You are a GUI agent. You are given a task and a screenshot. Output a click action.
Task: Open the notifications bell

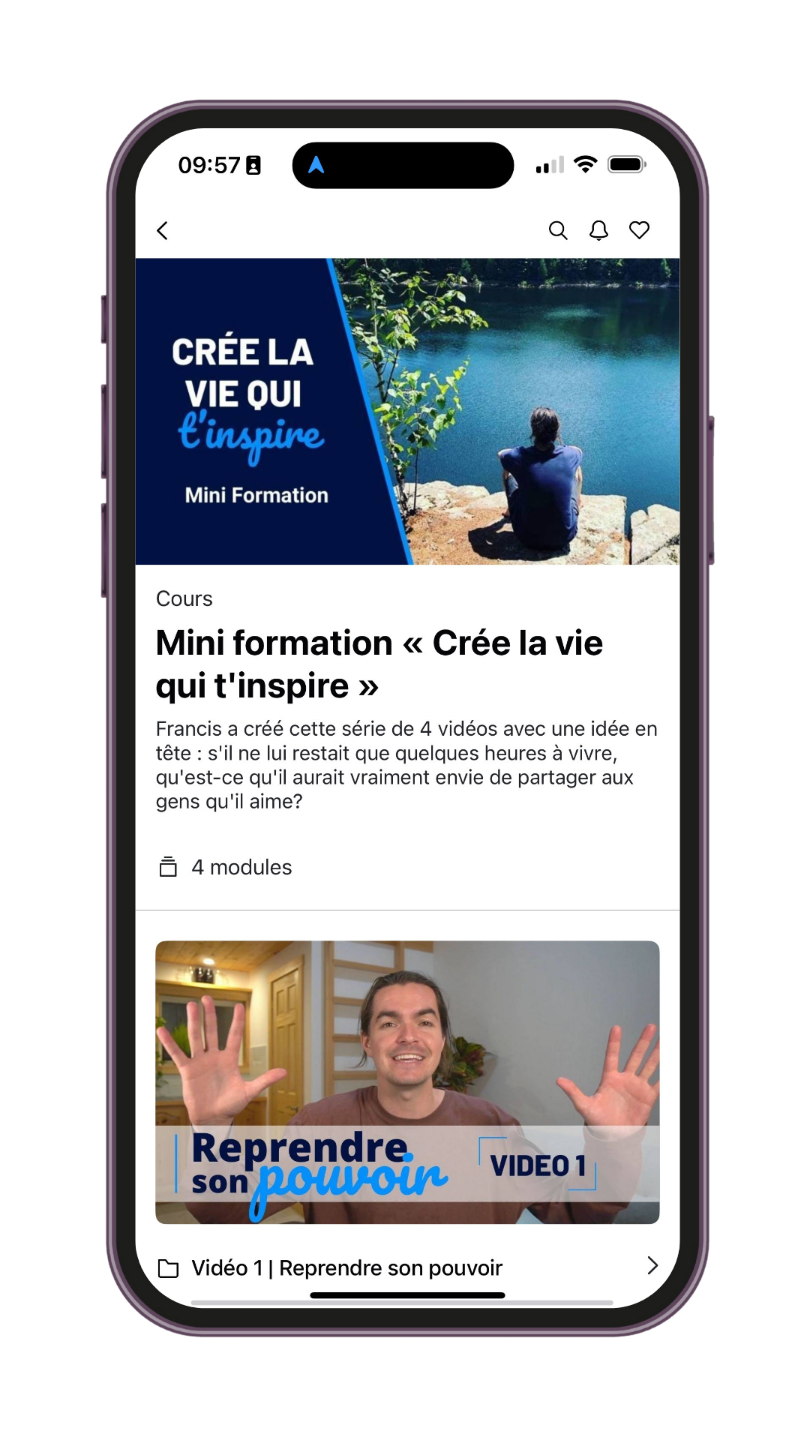598,231
